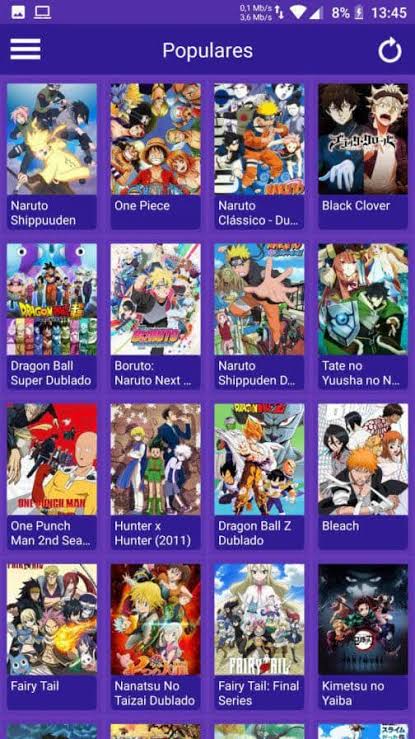Viewport: 415px width, 739px height.
Task: Open Tate no Yuusha anime
Action: [x=363, y=317]
